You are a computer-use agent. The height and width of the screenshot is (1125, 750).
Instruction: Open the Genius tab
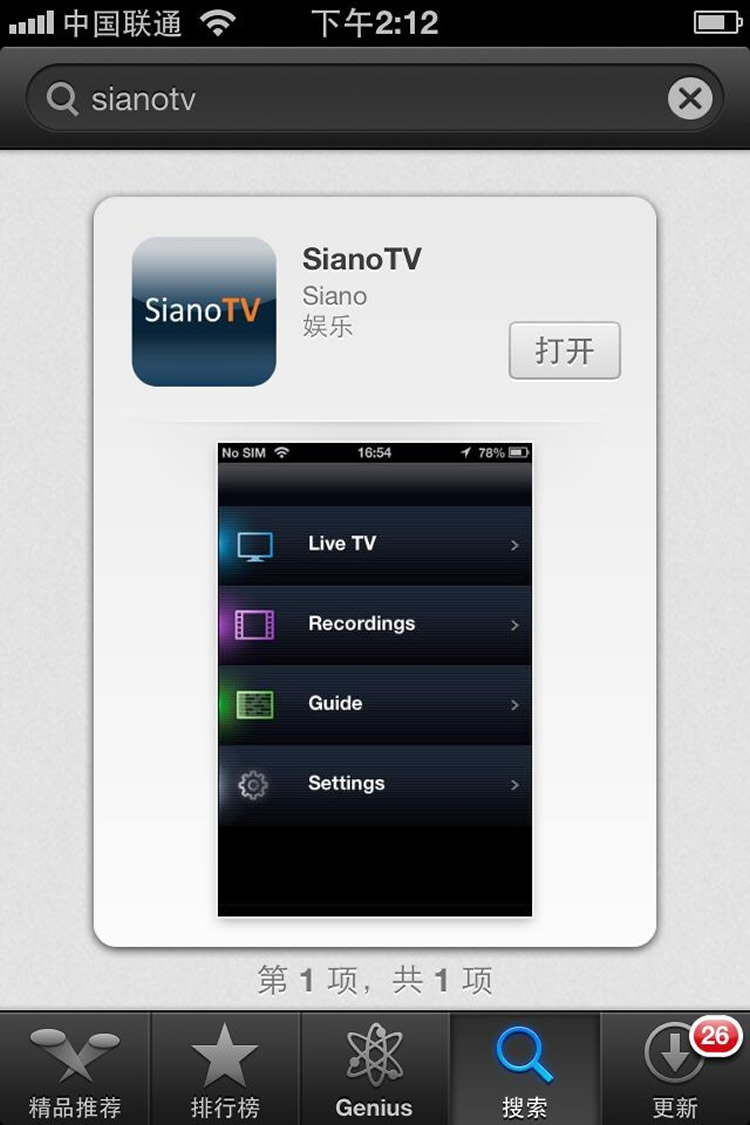coord(374,1069)
